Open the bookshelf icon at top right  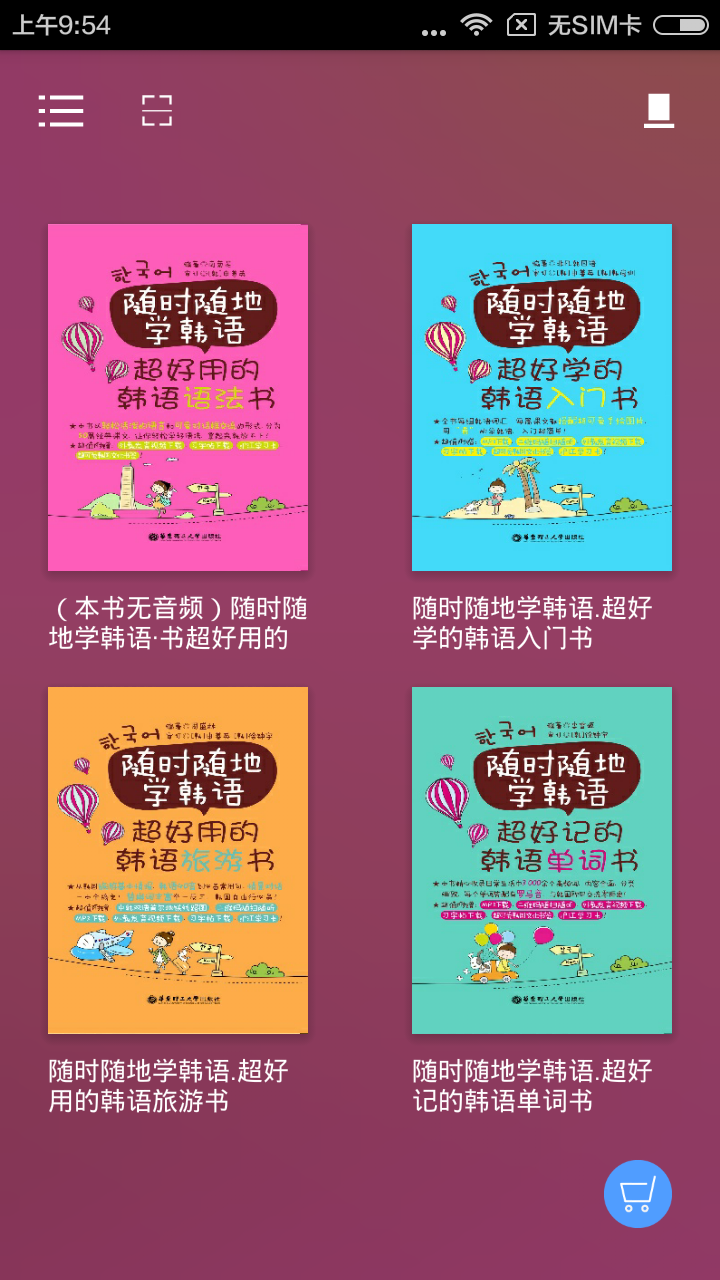(658, 111)
